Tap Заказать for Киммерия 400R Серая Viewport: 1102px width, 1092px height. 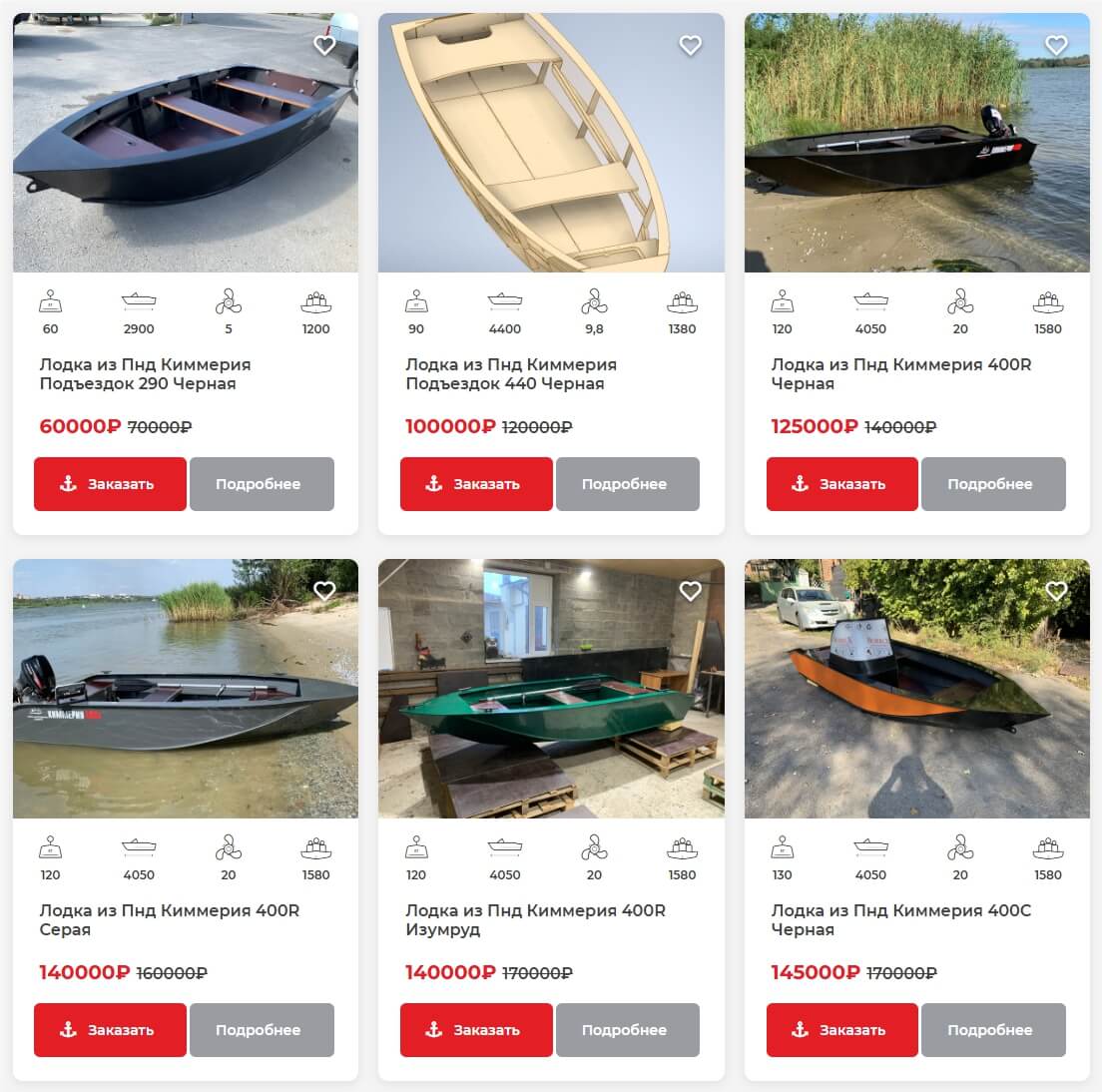110,1030
